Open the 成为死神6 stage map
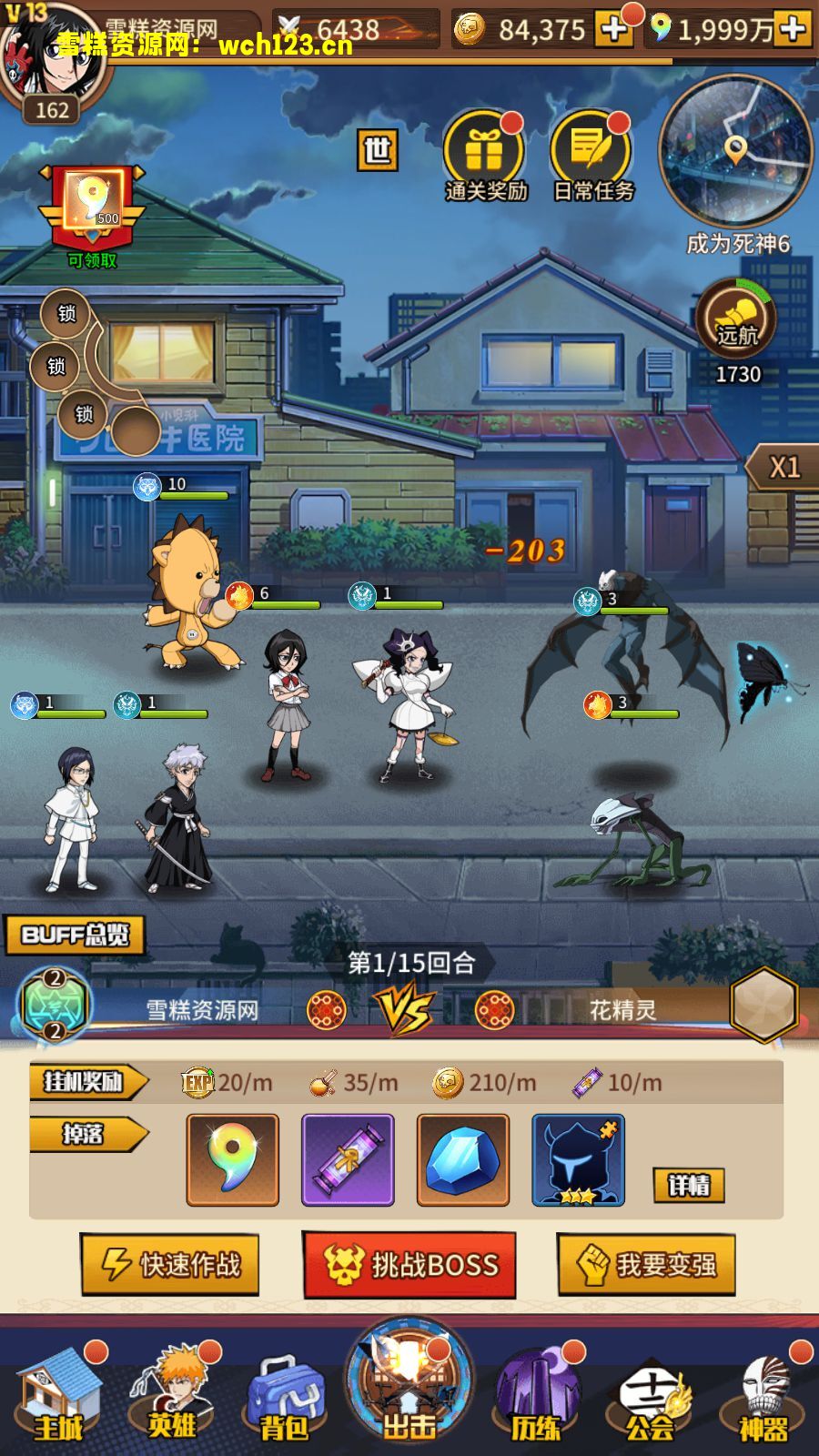This screenshot has width=819, height=1456. pyautogui.click(x=736, y=155)
